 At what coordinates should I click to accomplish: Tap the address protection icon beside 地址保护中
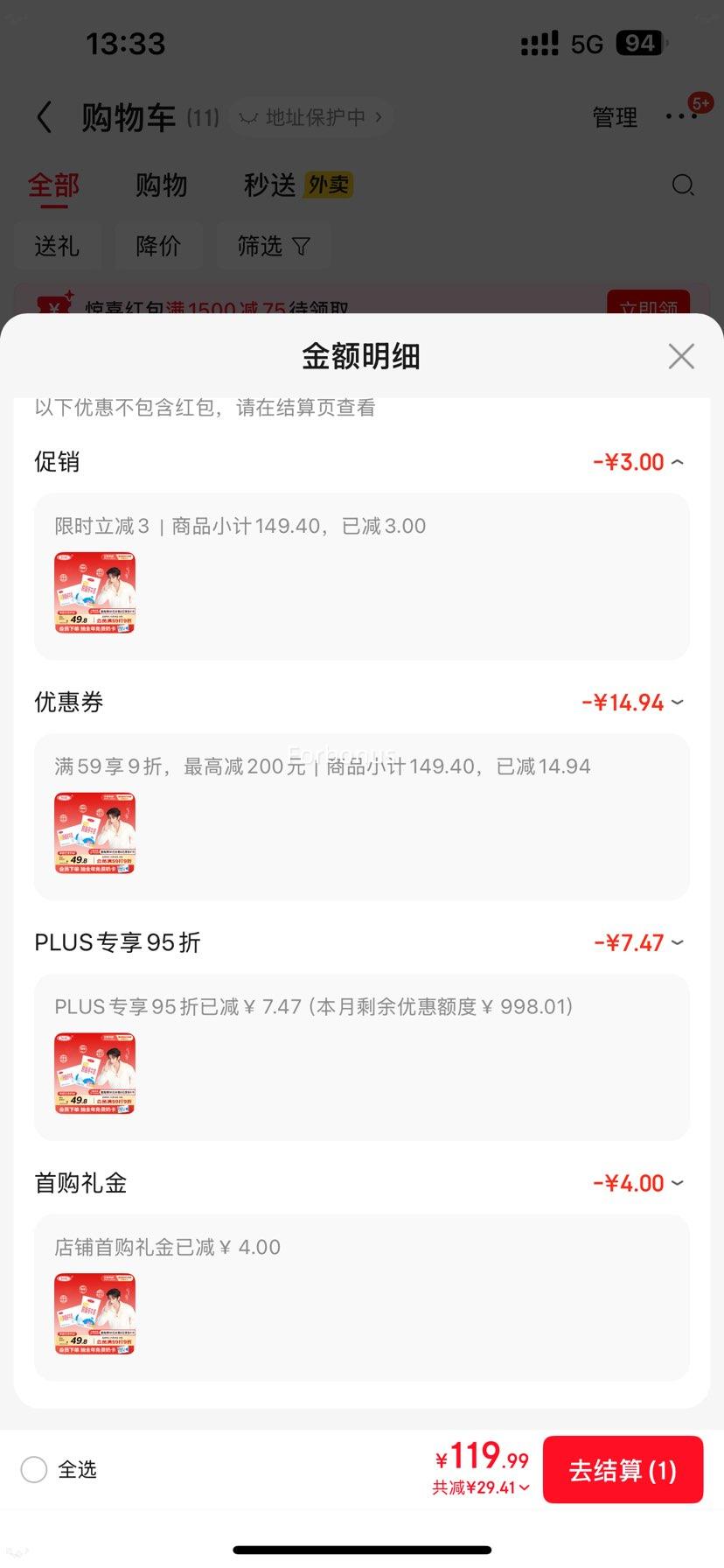pyautogui.click(x=247, y=116)
